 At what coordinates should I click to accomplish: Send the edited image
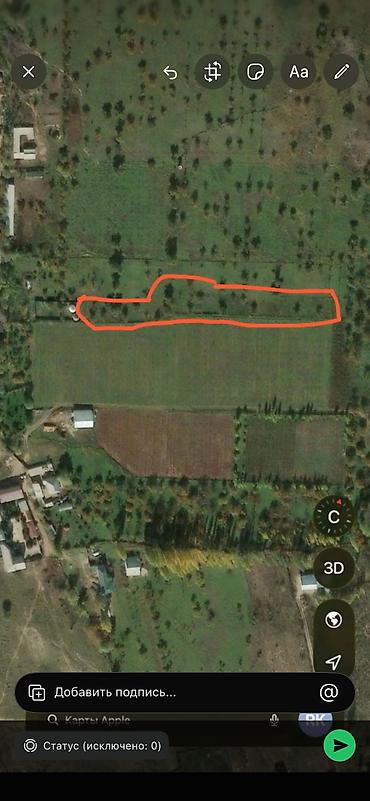[339, 745]
